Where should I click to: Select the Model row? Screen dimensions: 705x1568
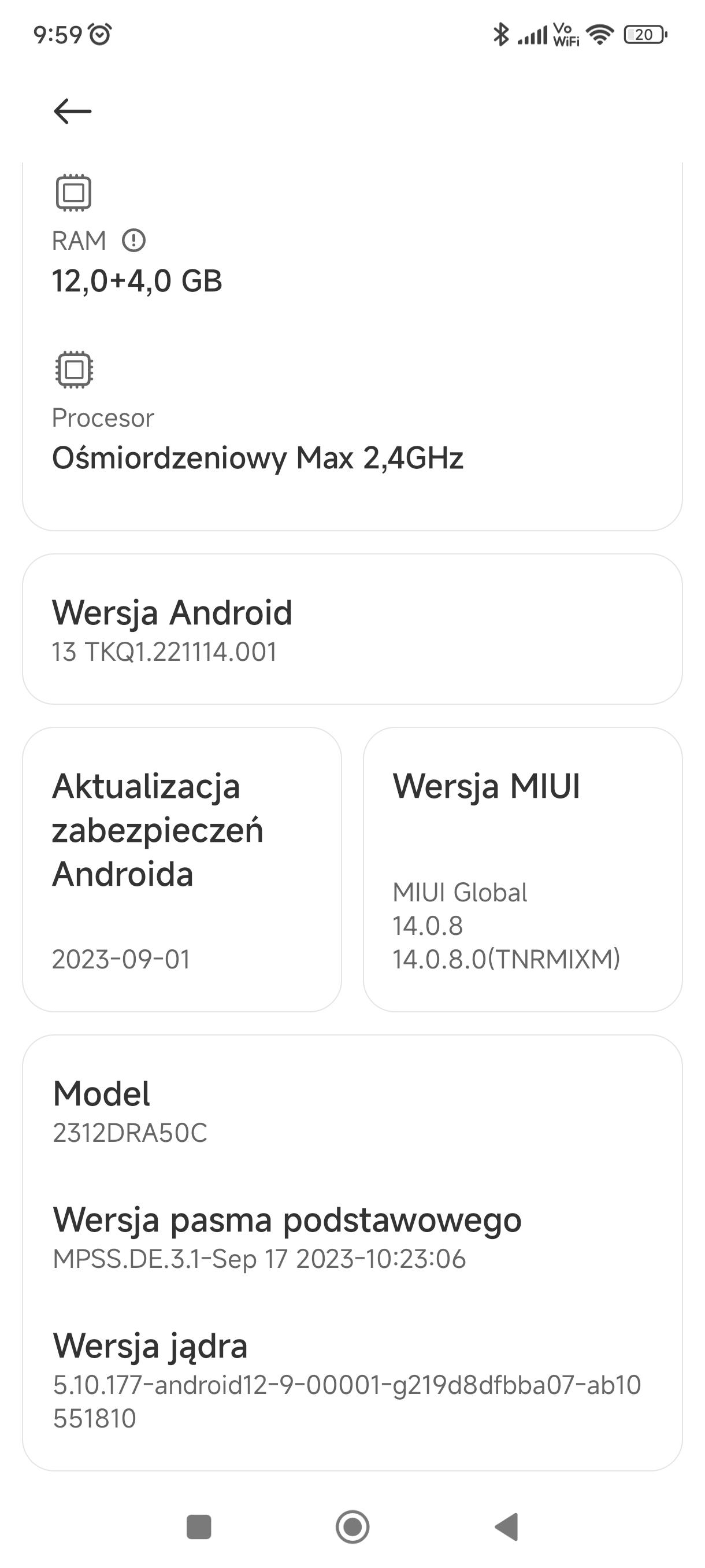(x=352, y=1111)
